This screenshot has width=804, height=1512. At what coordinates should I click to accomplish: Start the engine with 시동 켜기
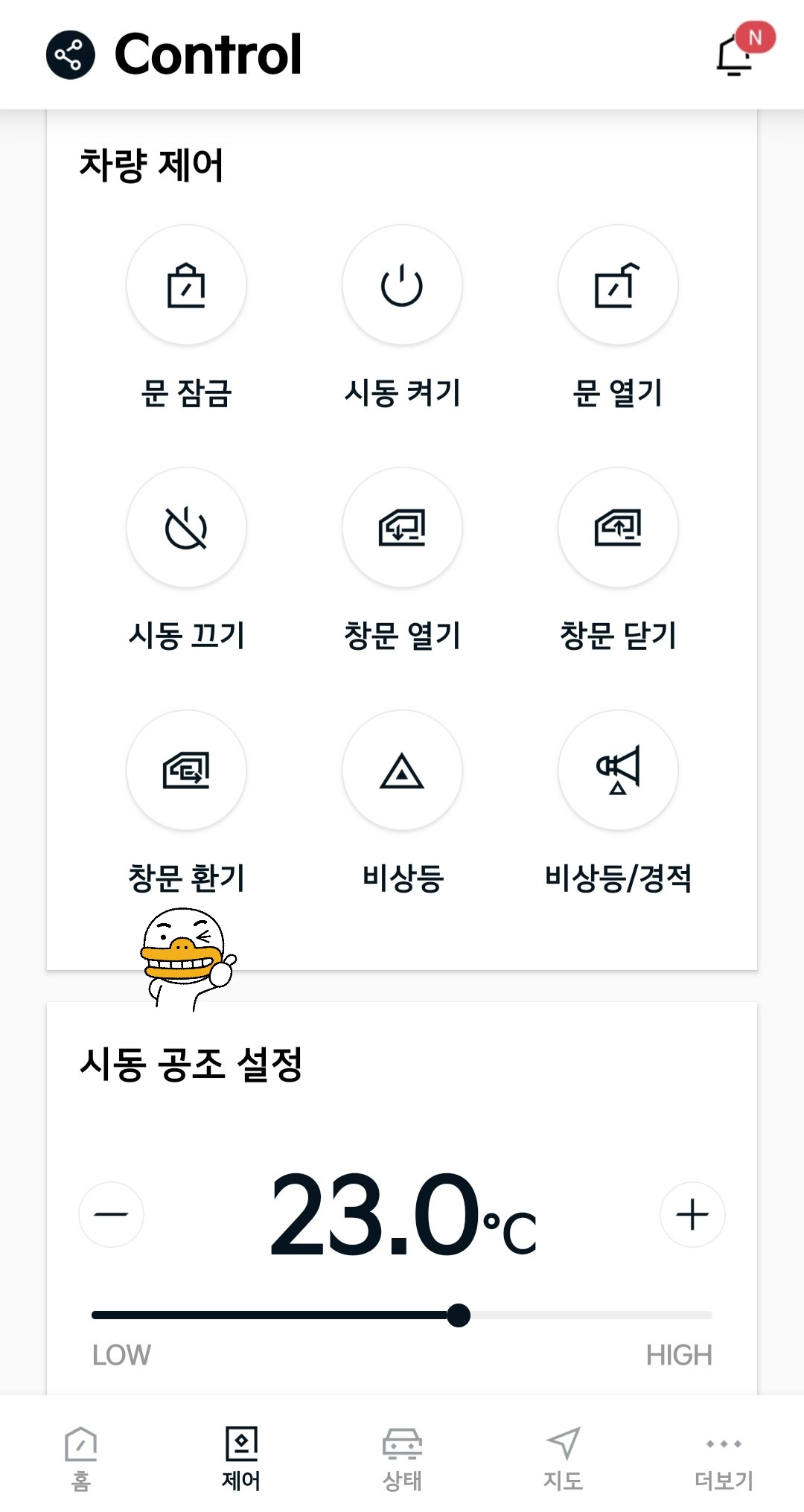(402, 285)
